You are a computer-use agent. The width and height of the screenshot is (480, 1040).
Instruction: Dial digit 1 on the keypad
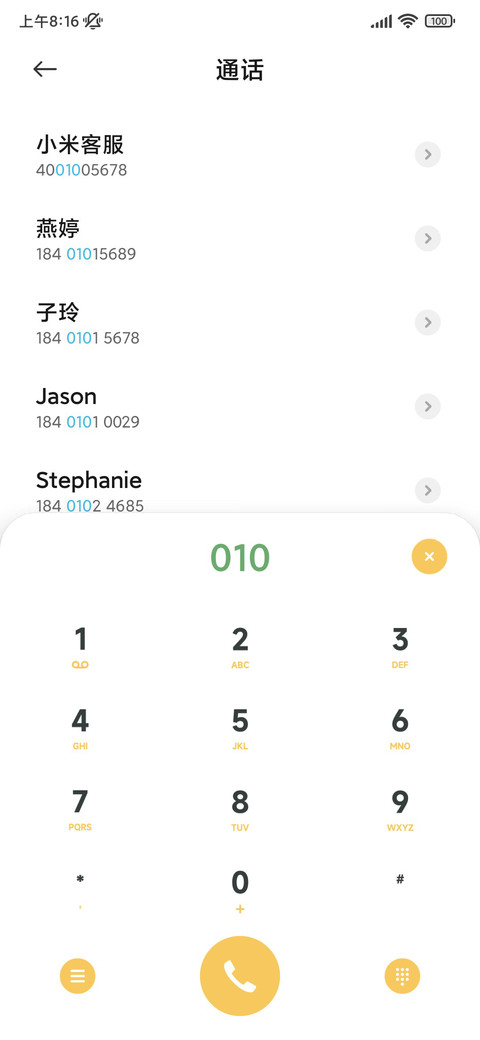click(x=80, y=647)
